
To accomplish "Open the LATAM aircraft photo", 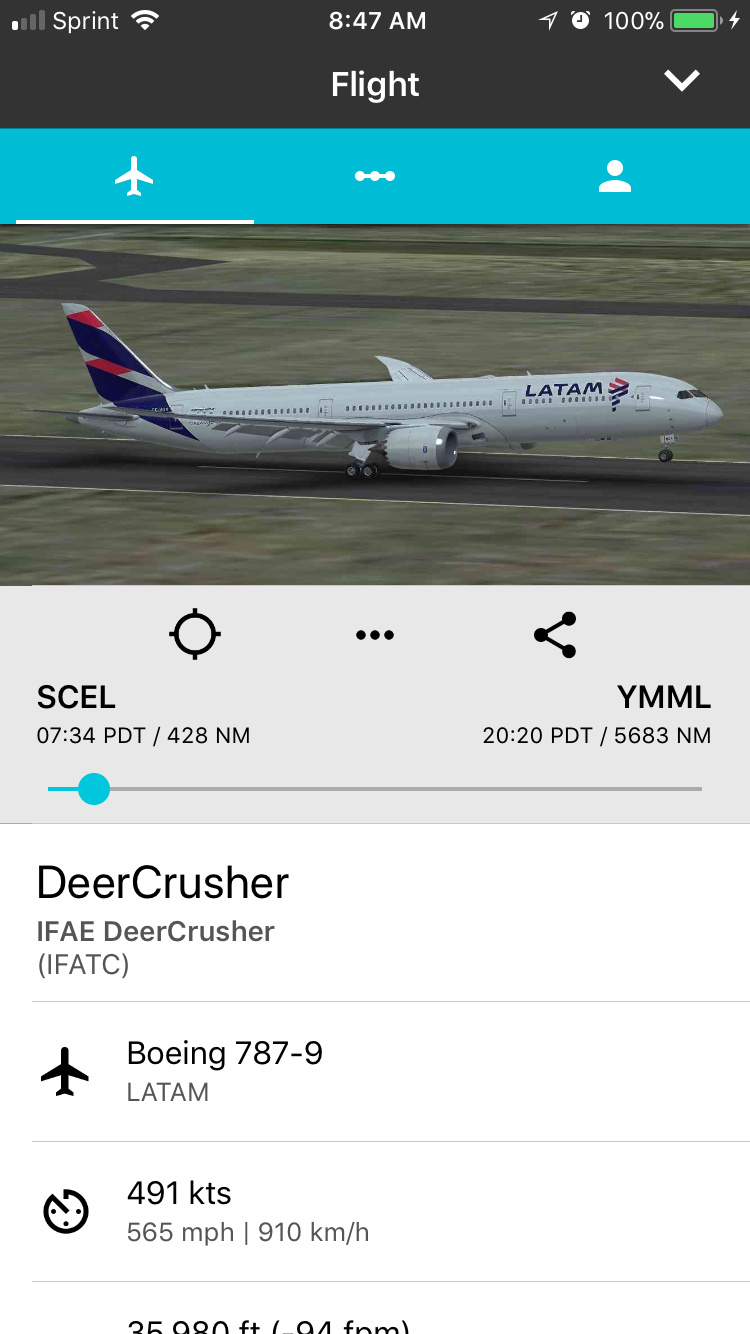I will coord(375,405).
